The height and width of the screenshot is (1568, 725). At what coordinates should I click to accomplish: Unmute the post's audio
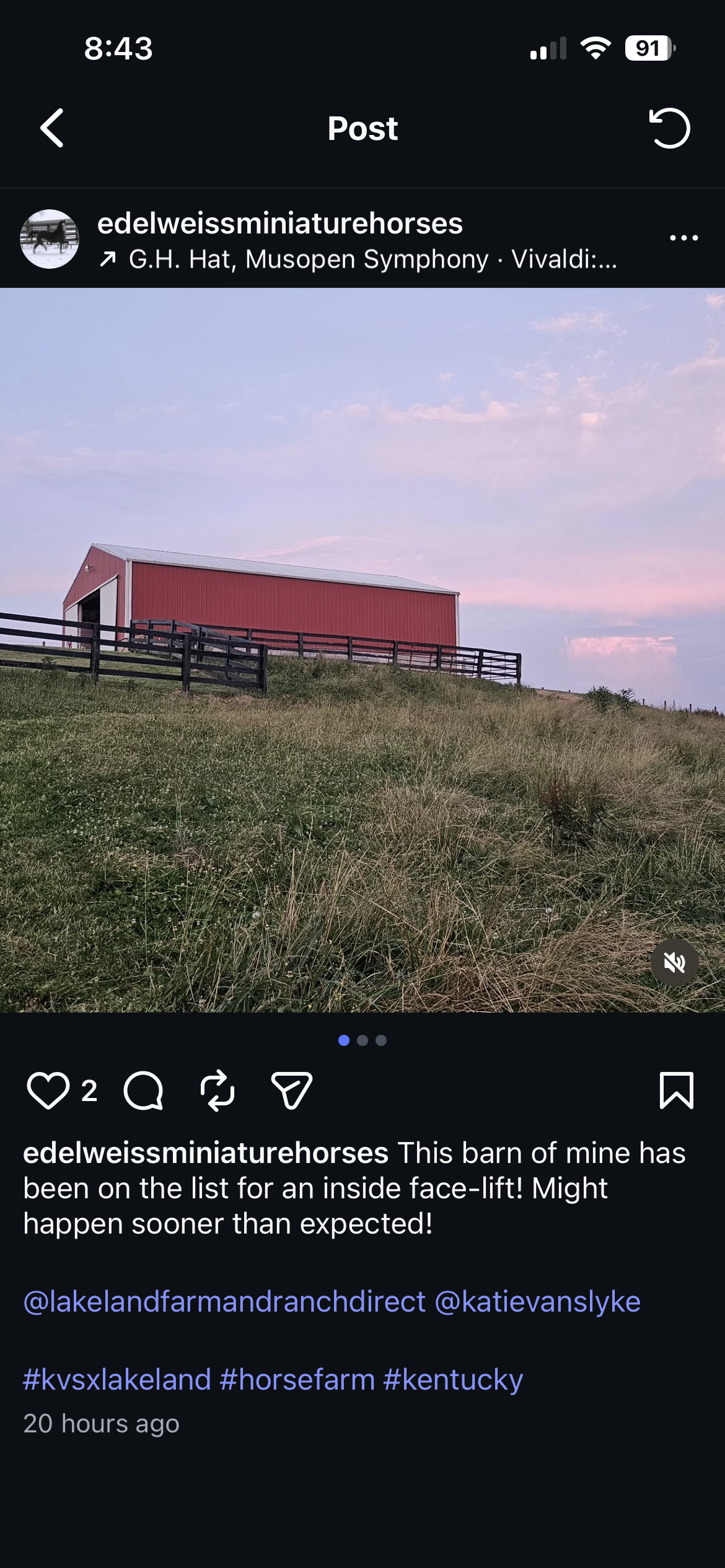pos(674,962)
